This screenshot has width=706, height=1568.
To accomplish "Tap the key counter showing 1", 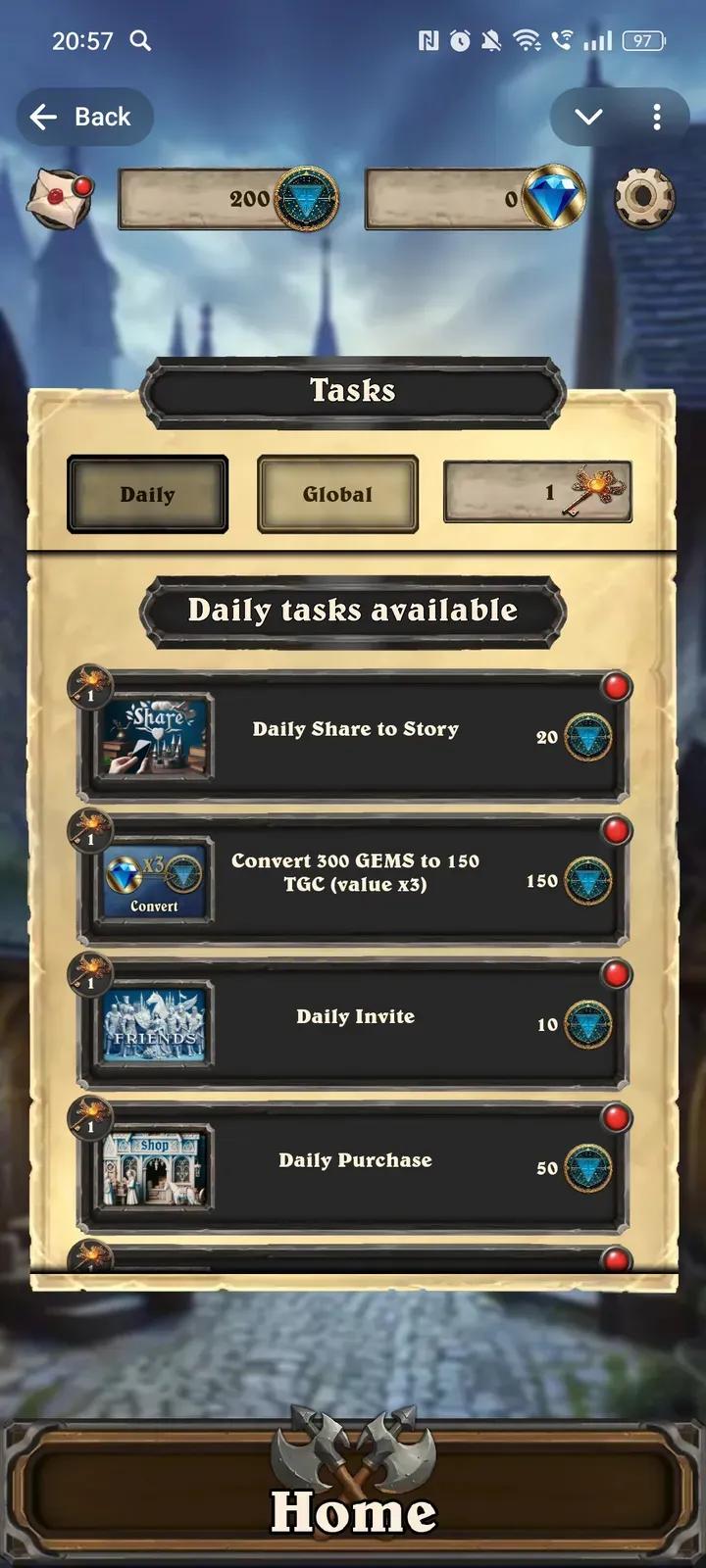I will point(538,492).
